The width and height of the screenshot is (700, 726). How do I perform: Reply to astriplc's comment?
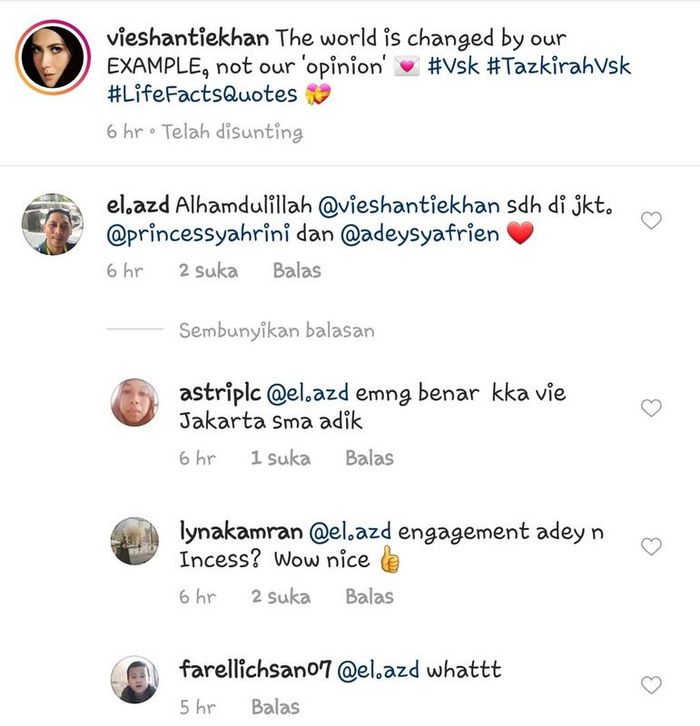369,458
